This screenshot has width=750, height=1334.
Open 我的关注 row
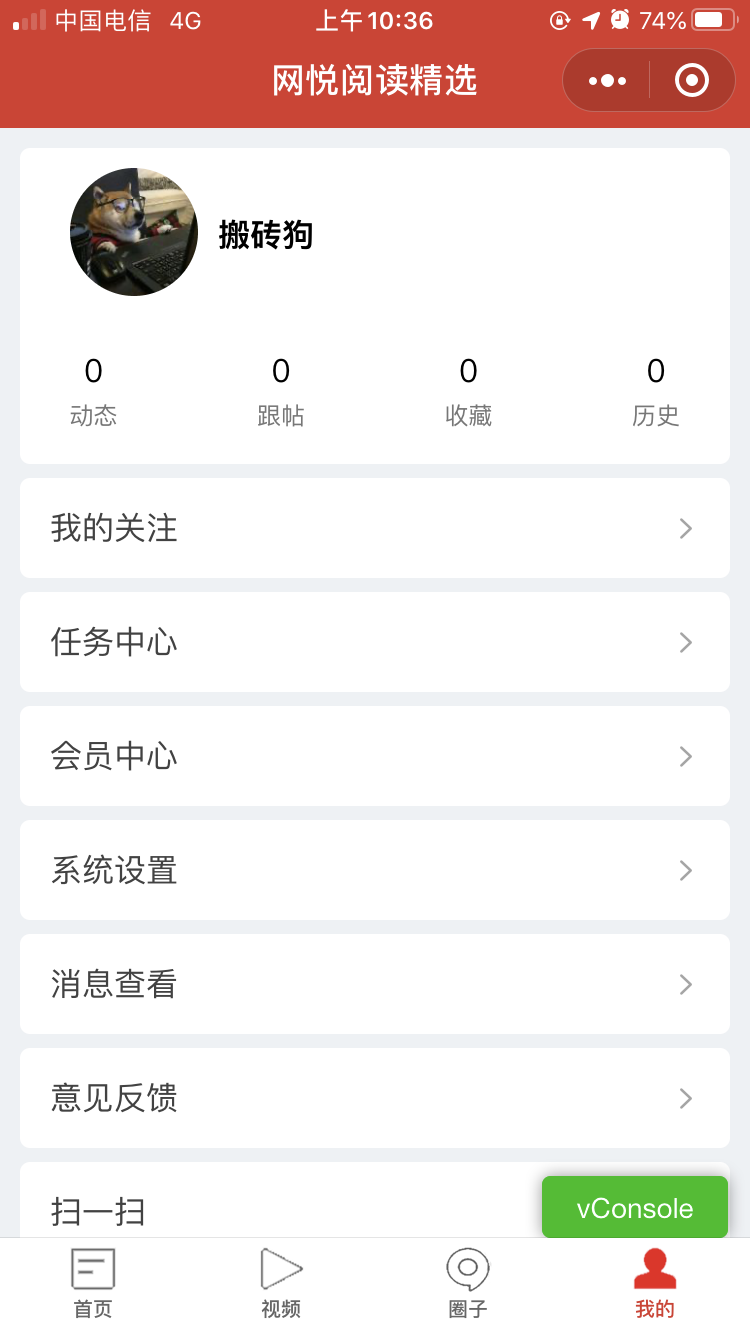coord(375,528)
